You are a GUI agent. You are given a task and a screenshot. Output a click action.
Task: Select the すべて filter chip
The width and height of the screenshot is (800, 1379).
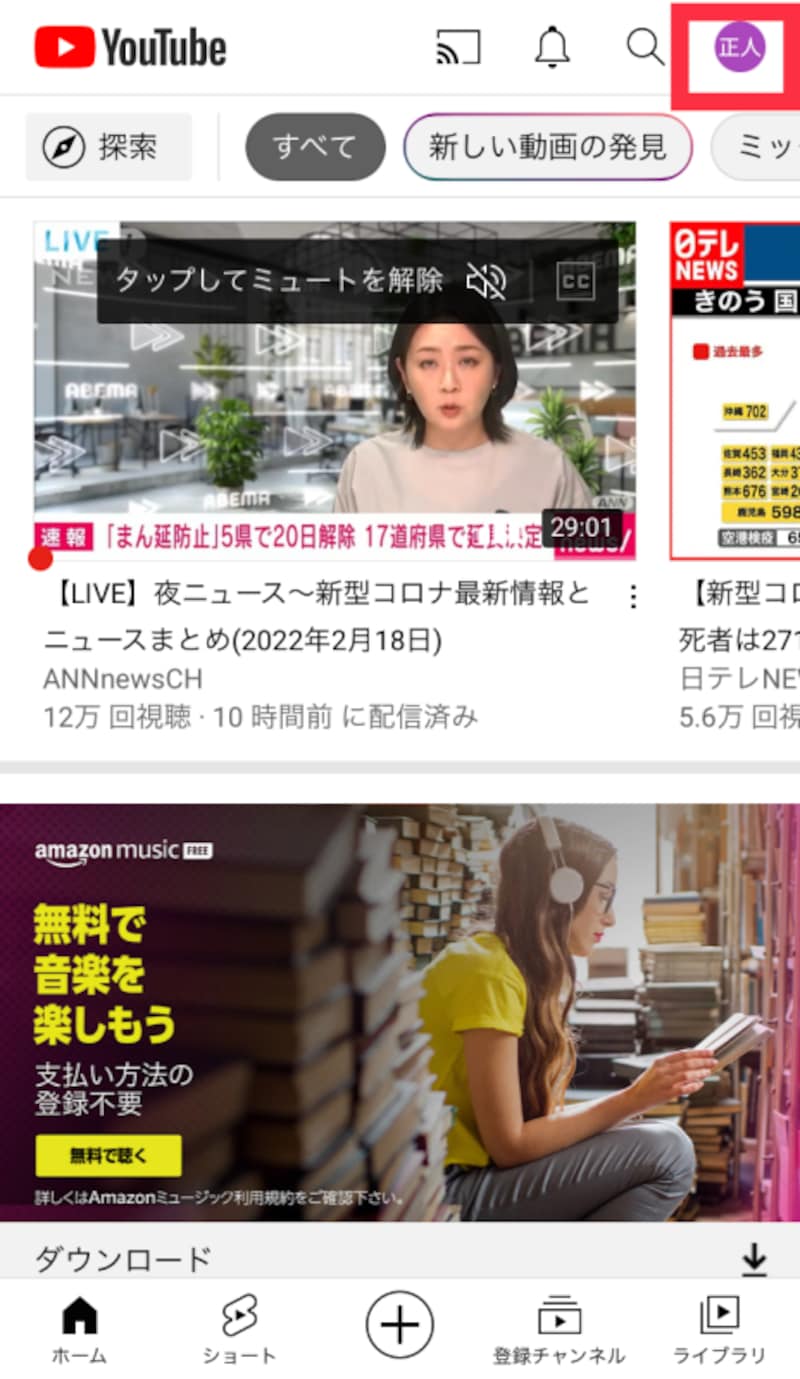315,147
